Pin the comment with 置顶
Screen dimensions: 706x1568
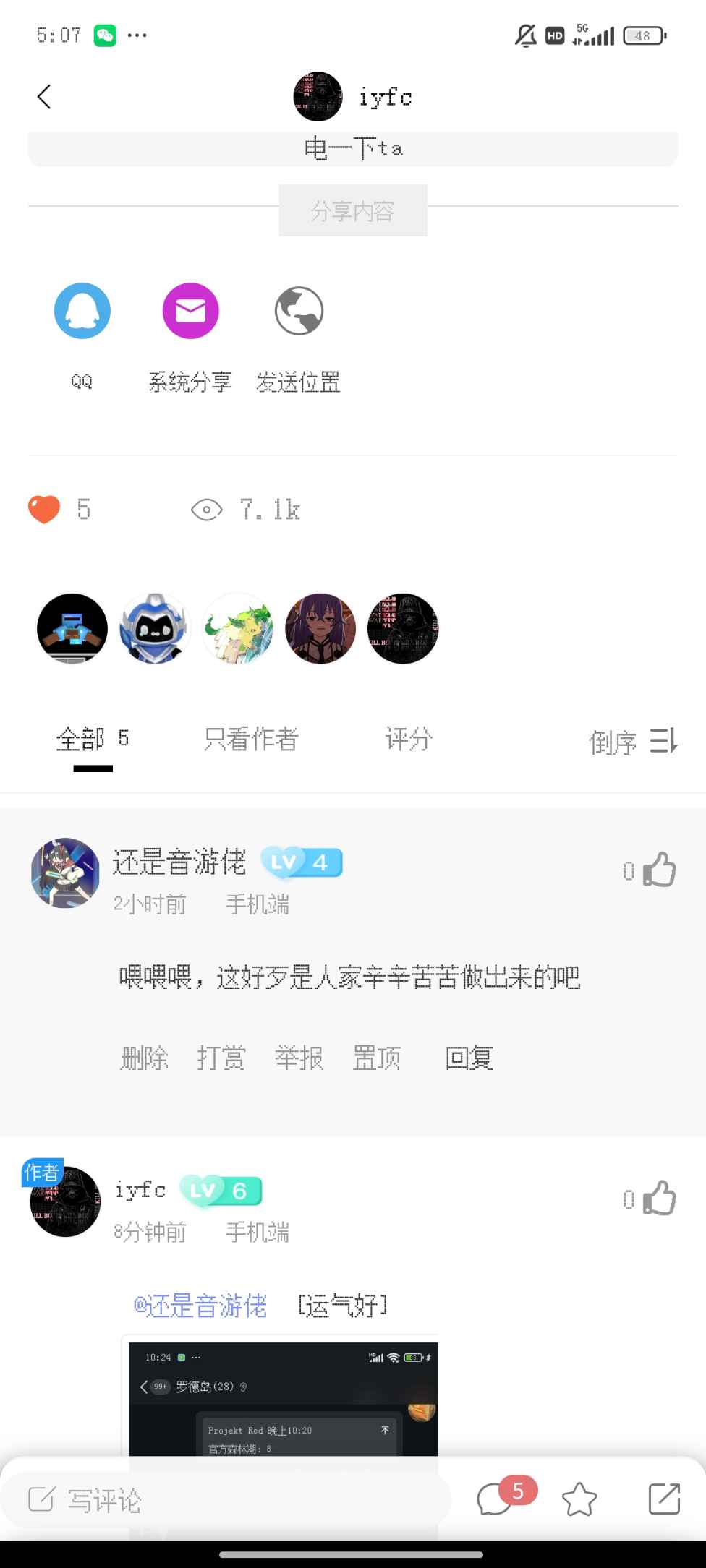point(376,1058)
